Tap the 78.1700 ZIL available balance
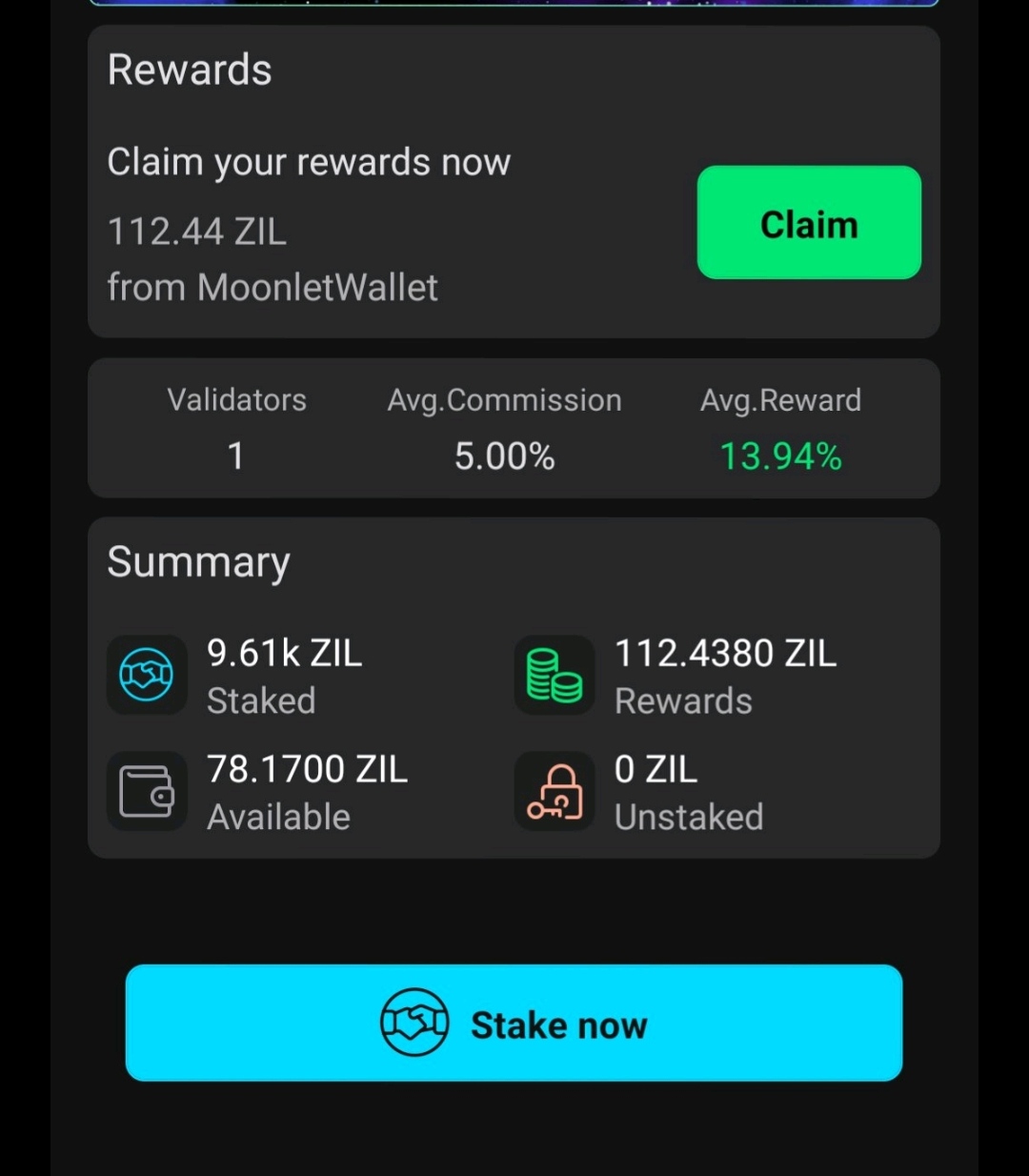 [x=307, y=769]
